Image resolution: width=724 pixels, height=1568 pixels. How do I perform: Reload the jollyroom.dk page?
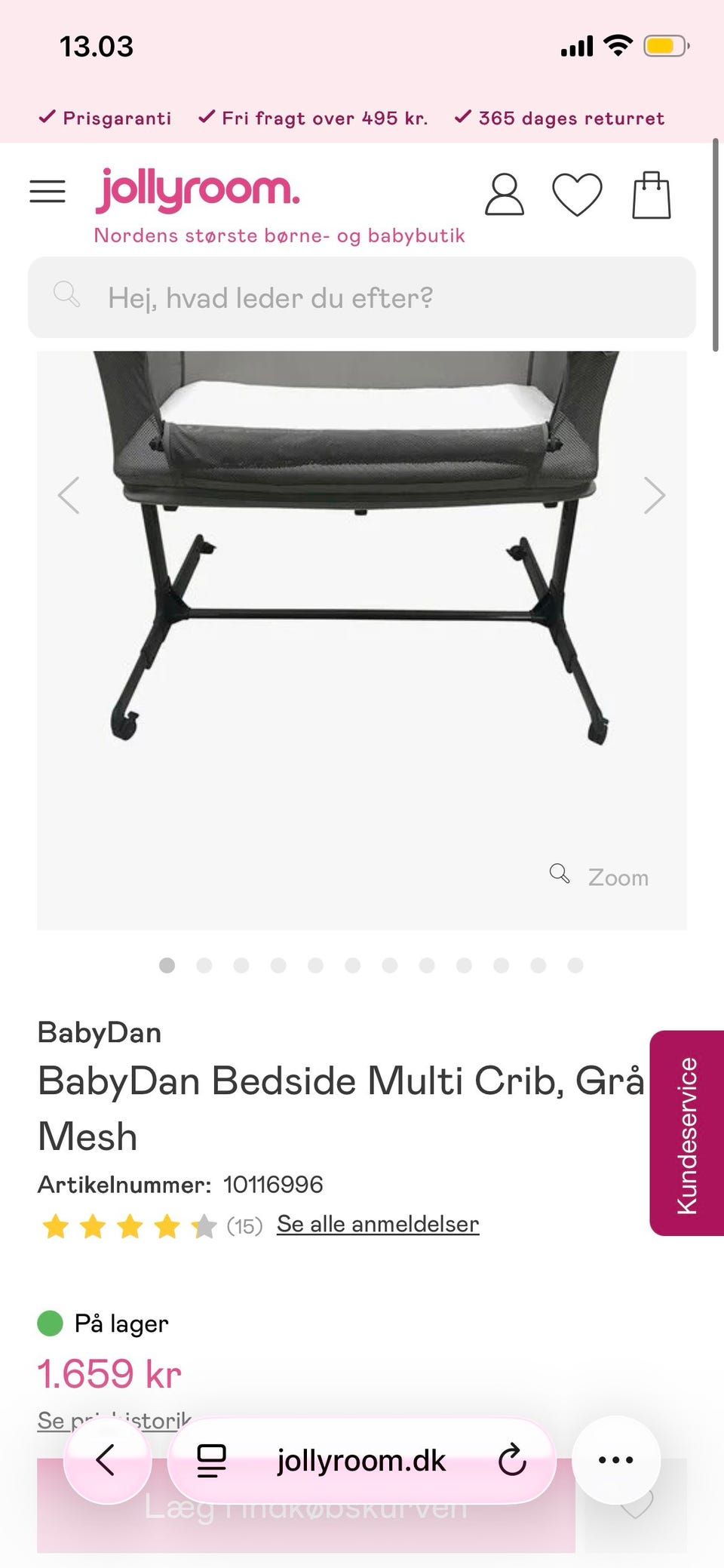[x=512, y=1459]
